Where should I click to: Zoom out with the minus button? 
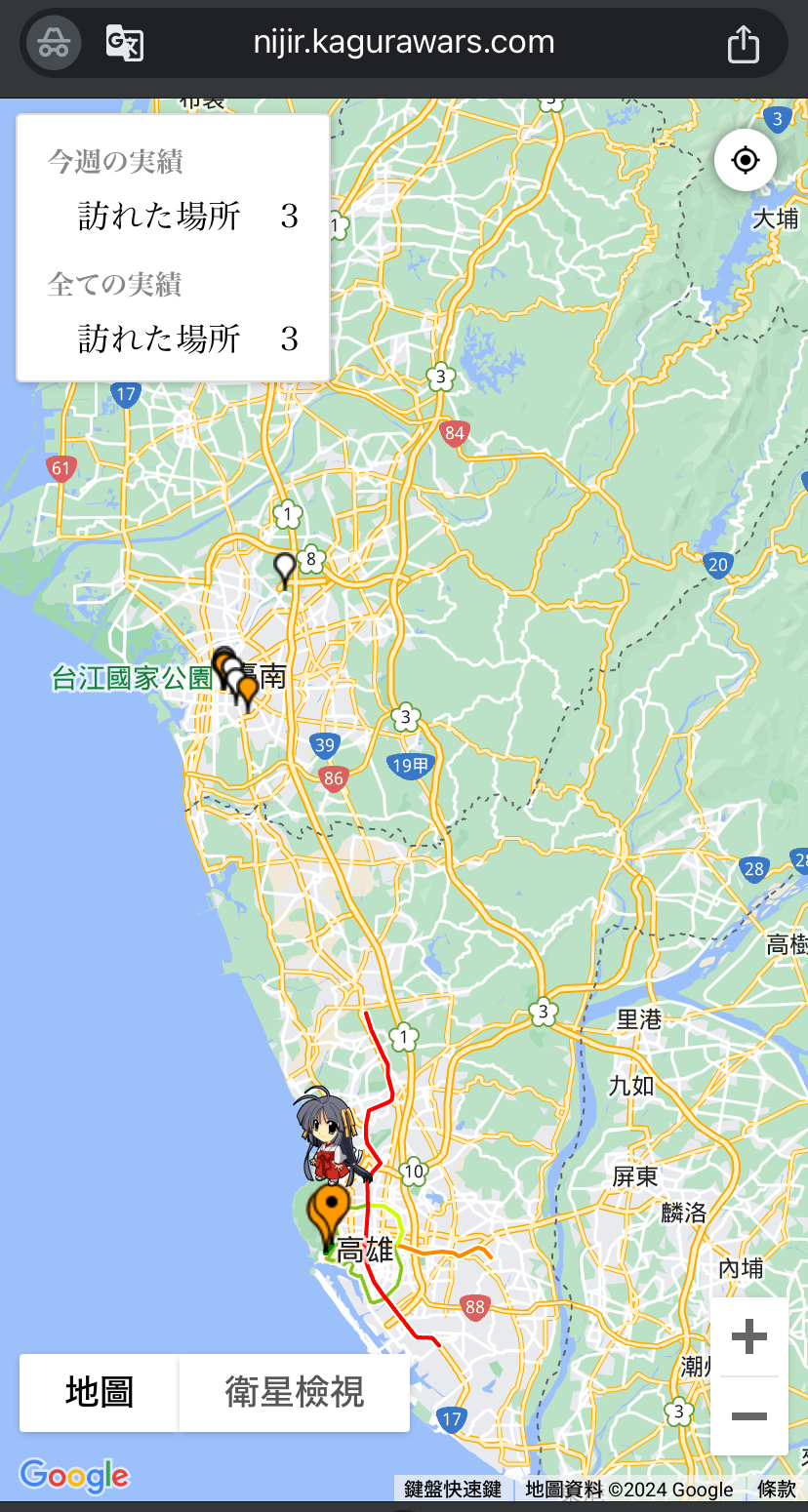click(x=748, y=1415)
